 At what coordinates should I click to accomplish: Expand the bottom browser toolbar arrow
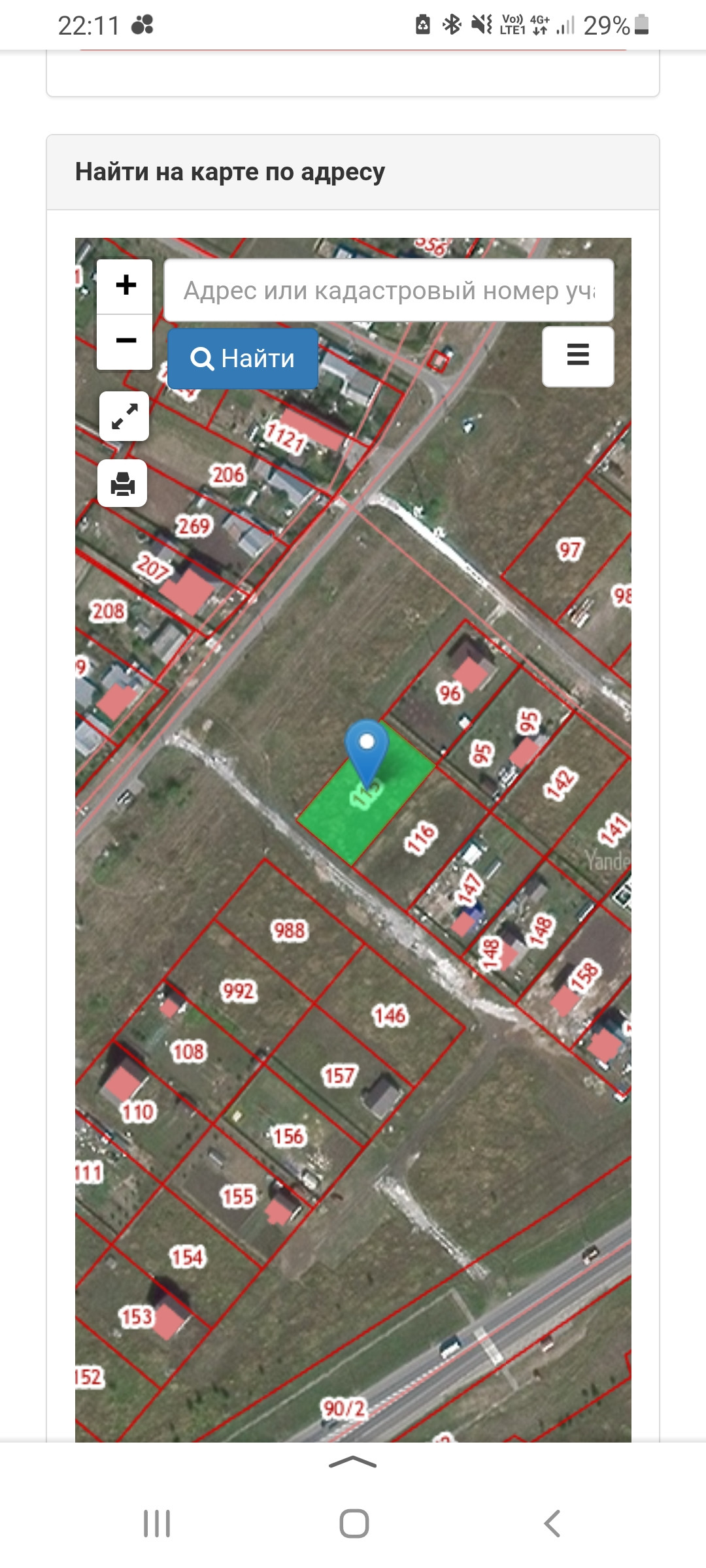coord(353,1463)
